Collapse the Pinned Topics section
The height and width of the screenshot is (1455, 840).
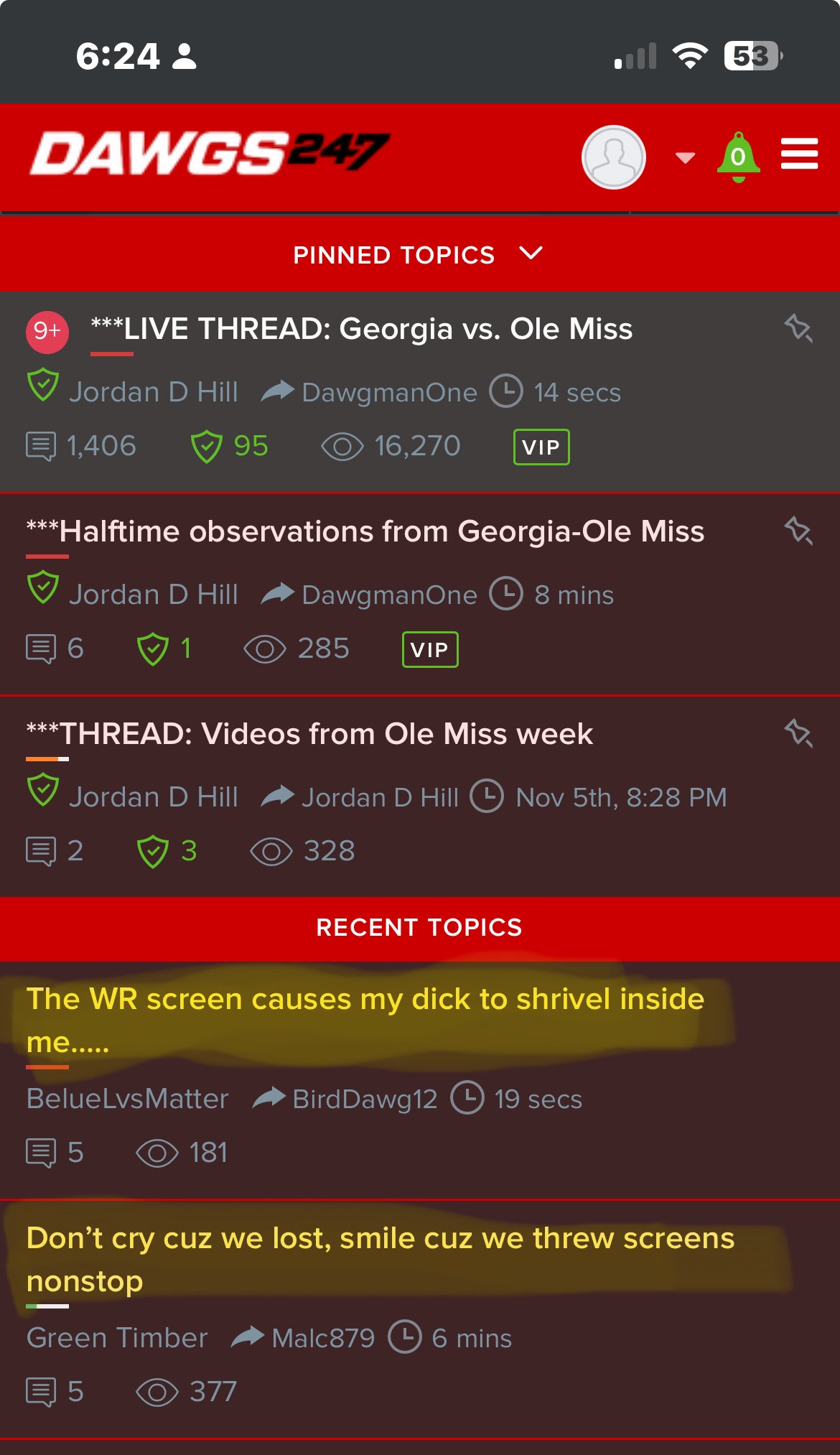coord(531,254)
